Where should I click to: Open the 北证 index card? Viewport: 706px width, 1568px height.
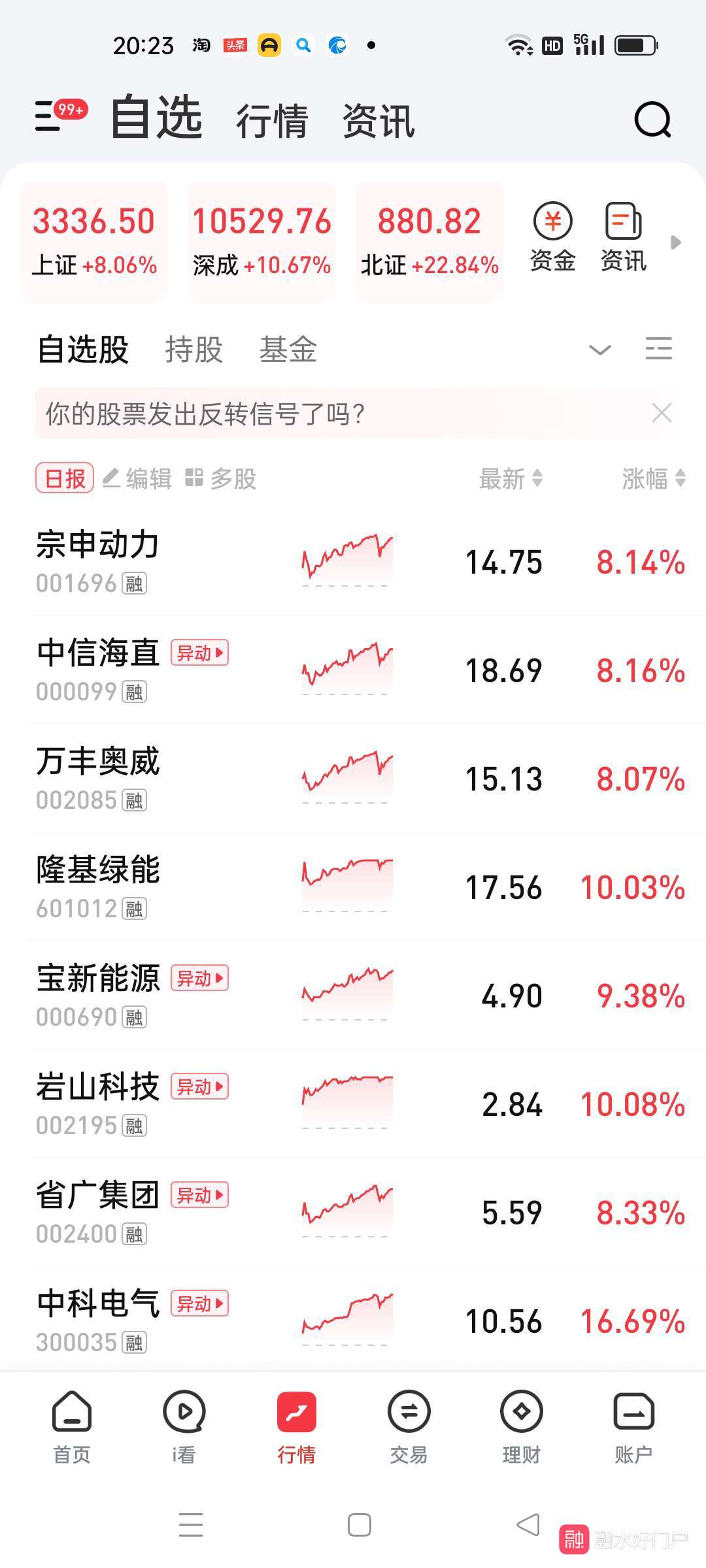pyautogui.click(x=429, y=241)
